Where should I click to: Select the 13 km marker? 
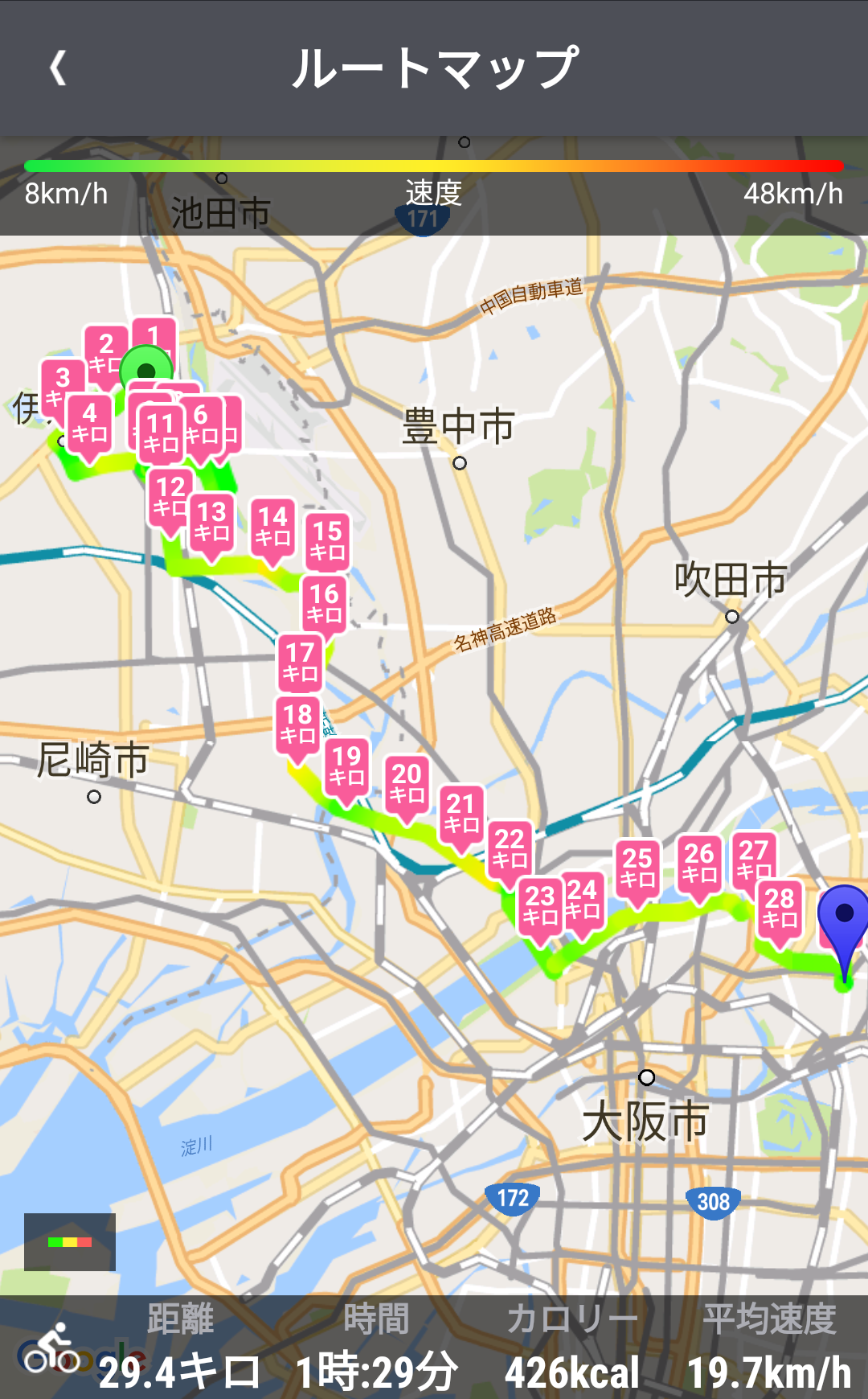pos(212,522)
